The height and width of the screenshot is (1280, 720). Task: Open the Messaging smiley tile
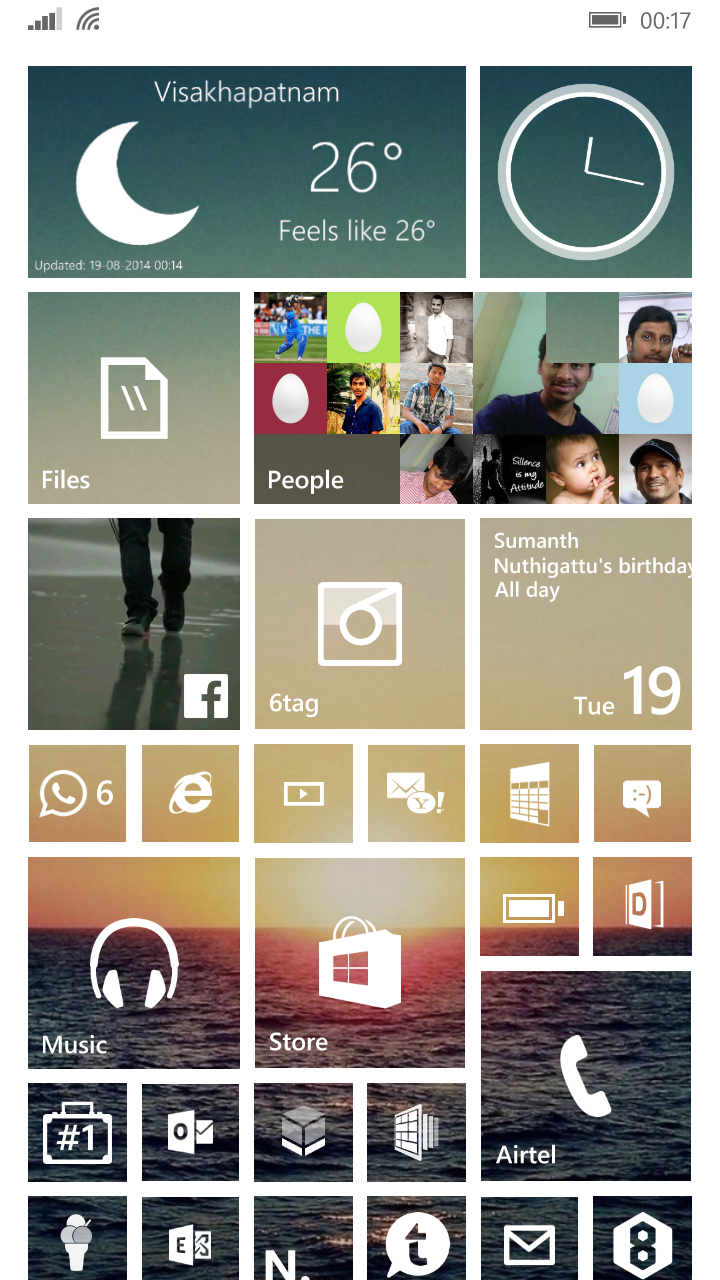642,794
